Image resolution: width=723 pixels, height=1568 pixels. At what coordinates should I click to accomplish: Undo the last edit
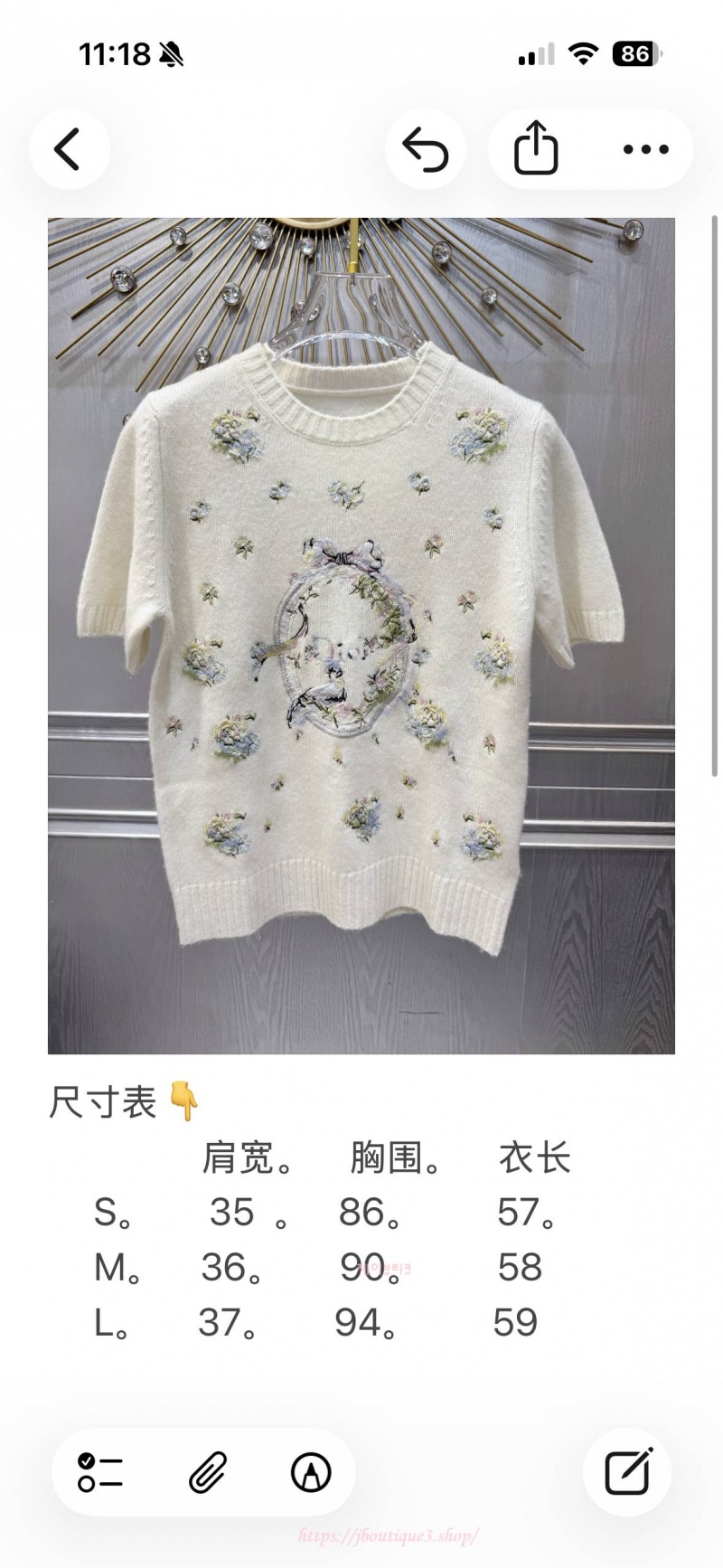click(426, 149)
